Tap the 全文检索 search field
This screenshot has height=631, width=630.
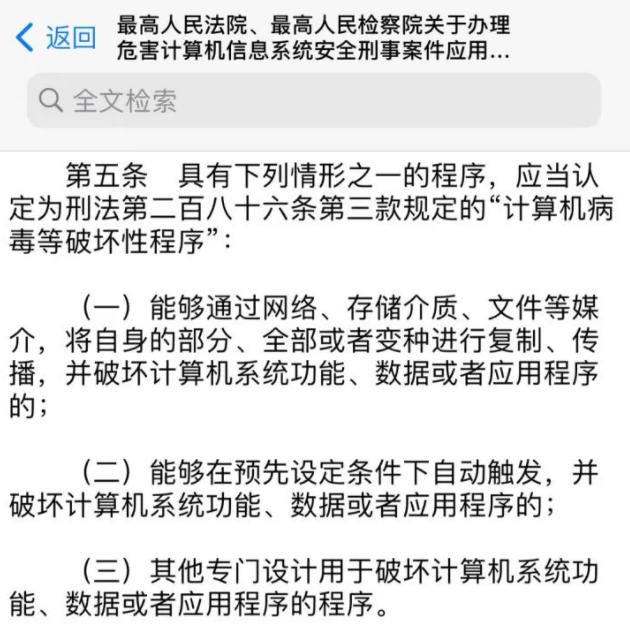click(314, 100)
